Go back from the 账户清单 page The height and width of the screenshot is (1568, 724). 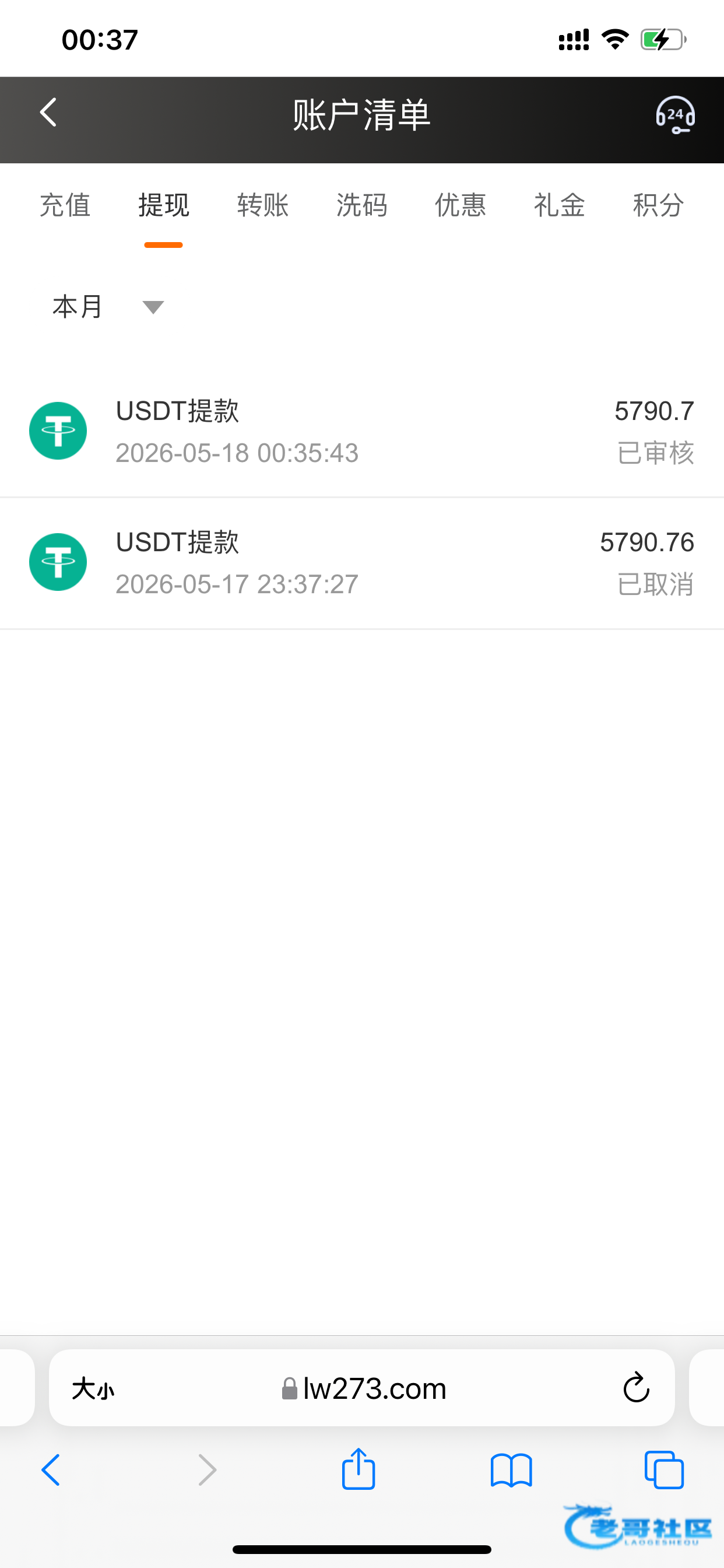(x=48, y=113)
